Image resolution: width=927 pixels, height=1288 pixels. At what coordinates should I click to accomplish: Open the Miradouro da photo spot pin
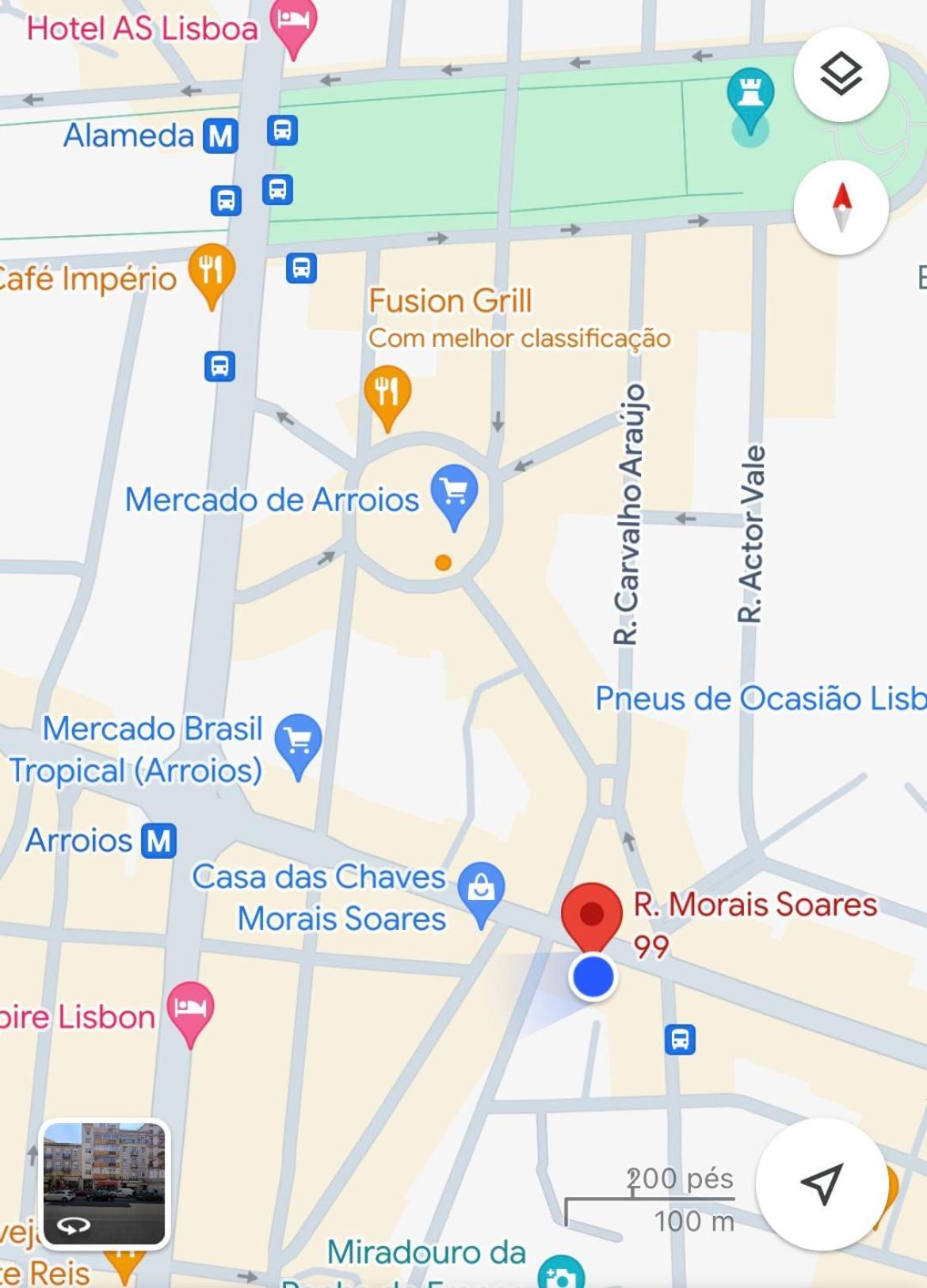(x=559, y=1274)
